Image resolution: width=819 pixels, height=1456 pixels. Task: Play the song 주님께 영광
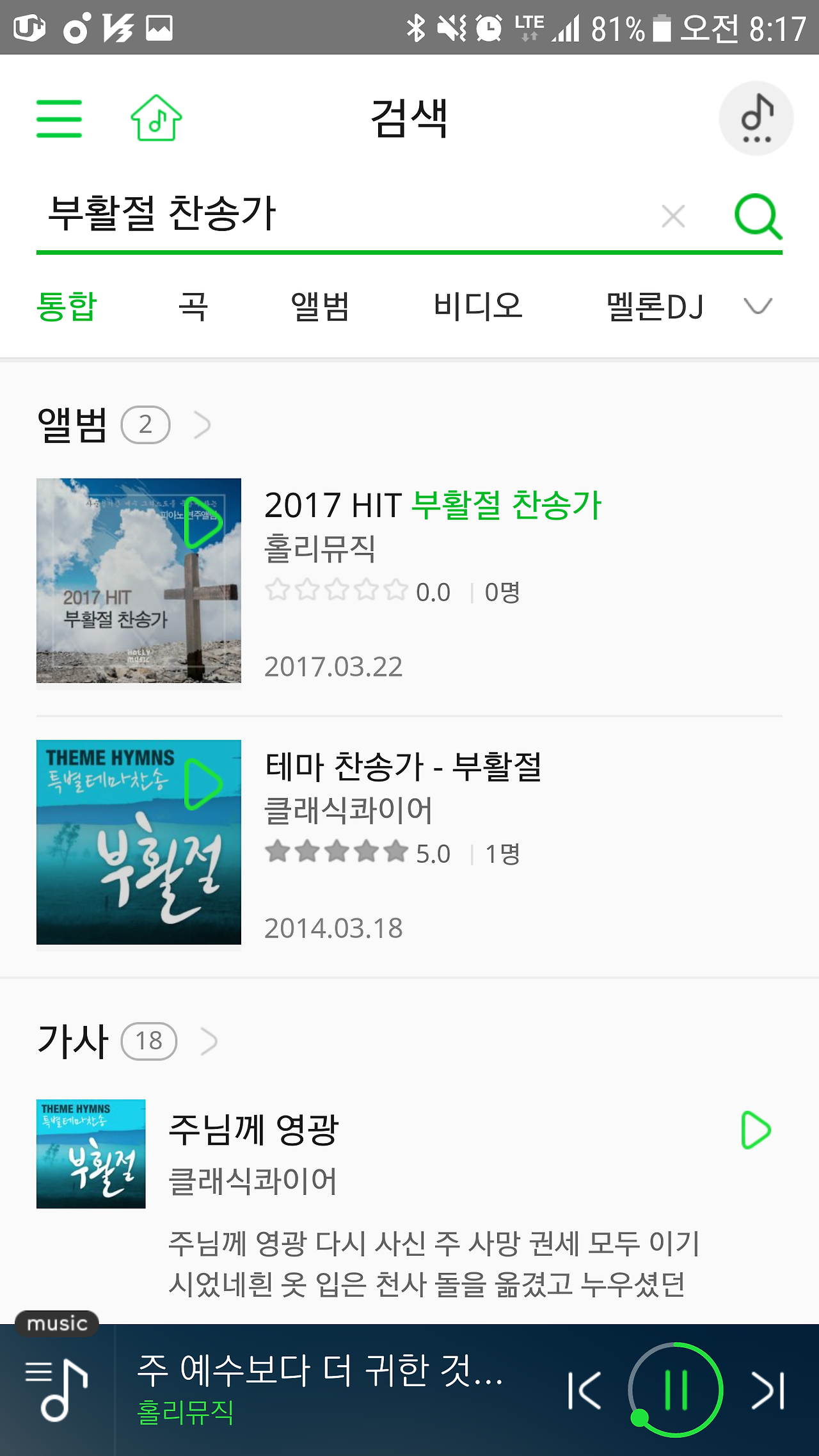pyautogui.click(x=756, y=1130)
